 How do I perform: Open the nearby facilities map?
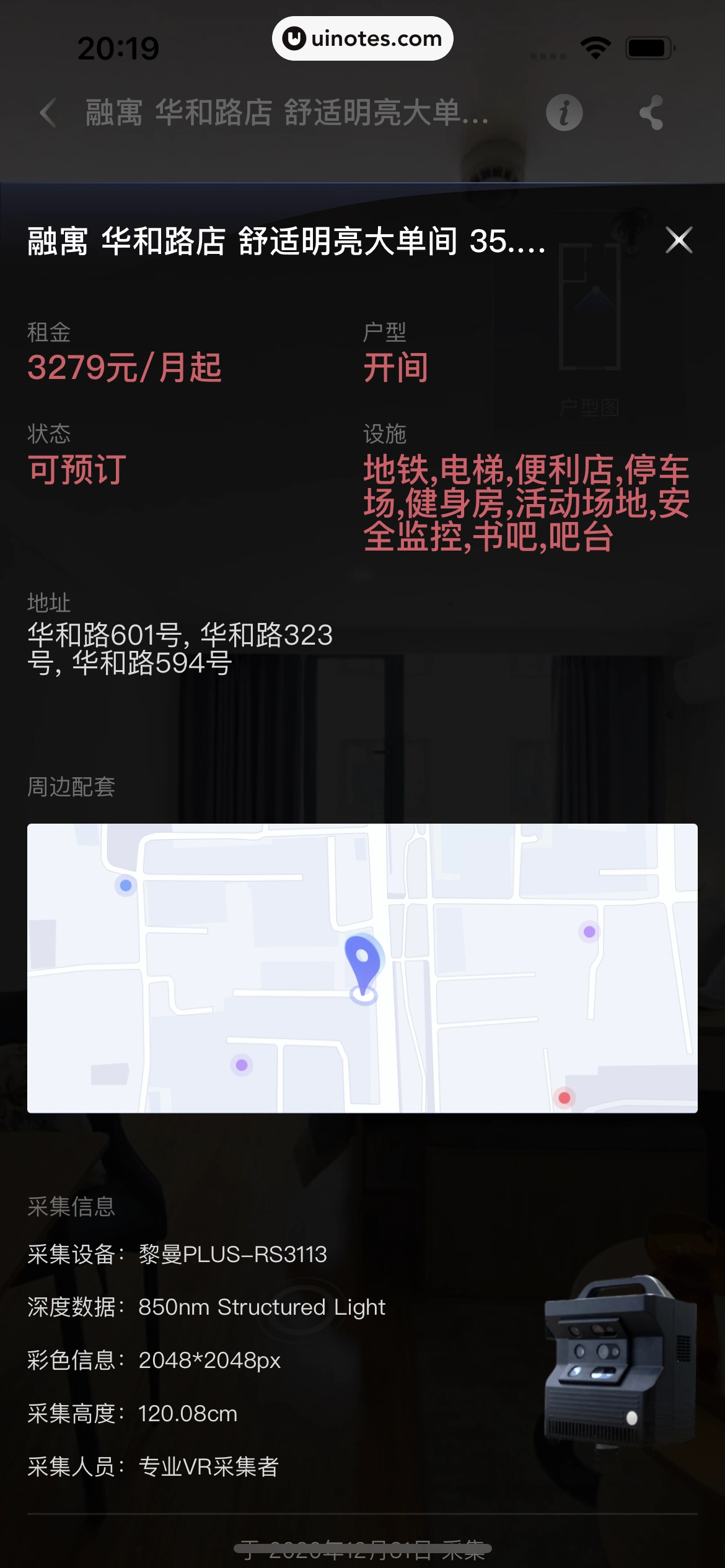click(362, 968)
